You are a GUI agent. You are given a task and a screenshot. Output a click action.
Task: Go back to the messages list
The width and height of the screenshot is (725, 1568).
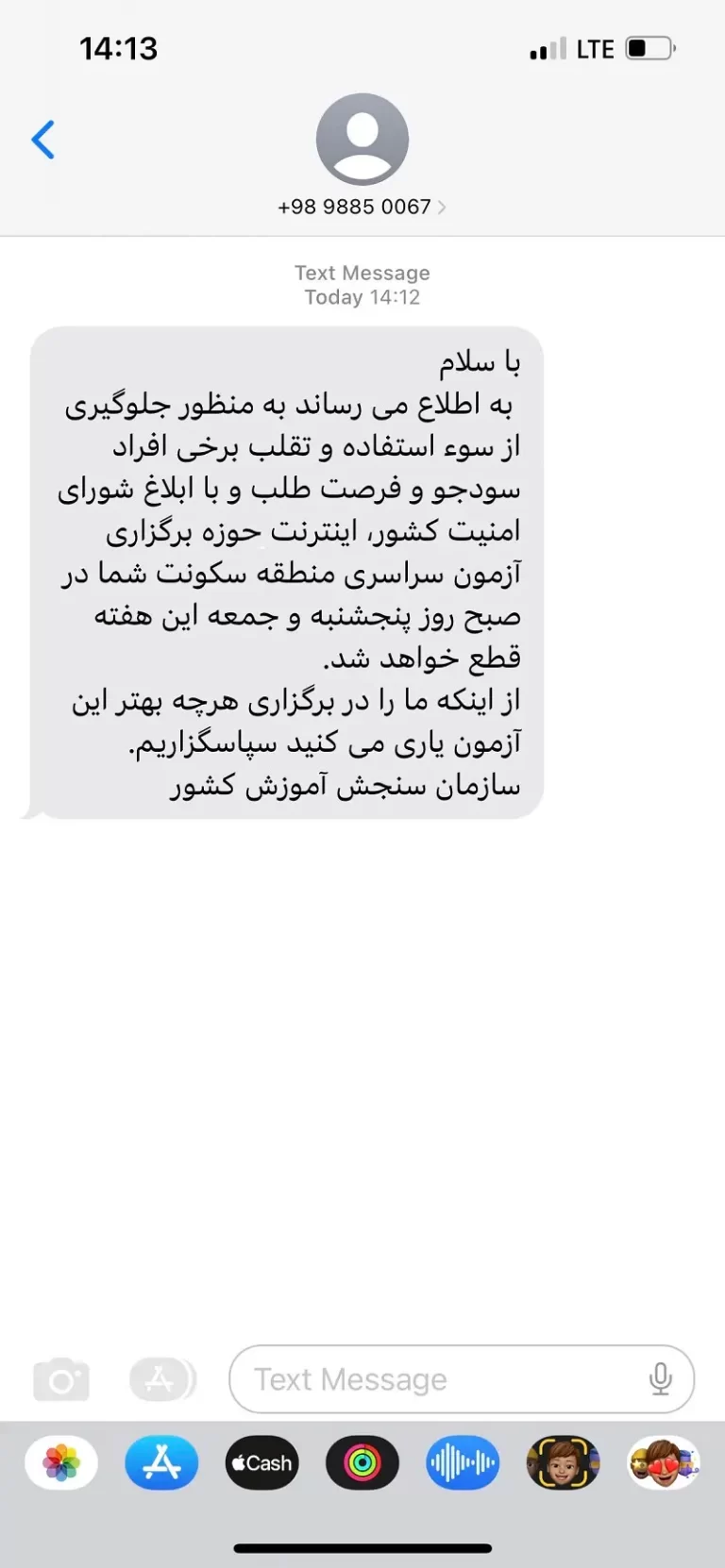pyautogui.click(x=43, y=140)
